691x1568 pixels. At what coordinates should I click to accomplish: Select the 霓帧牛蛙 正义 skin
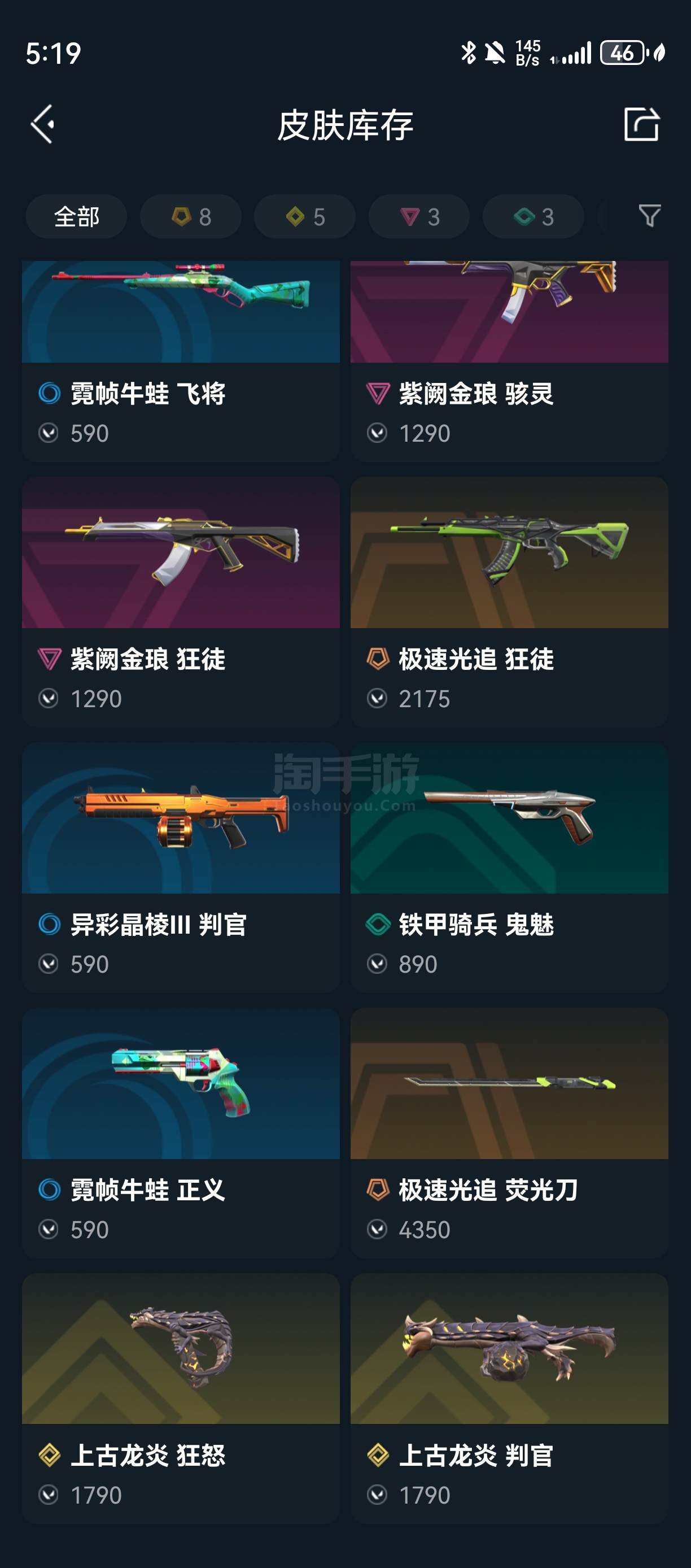click(181, 1133)
